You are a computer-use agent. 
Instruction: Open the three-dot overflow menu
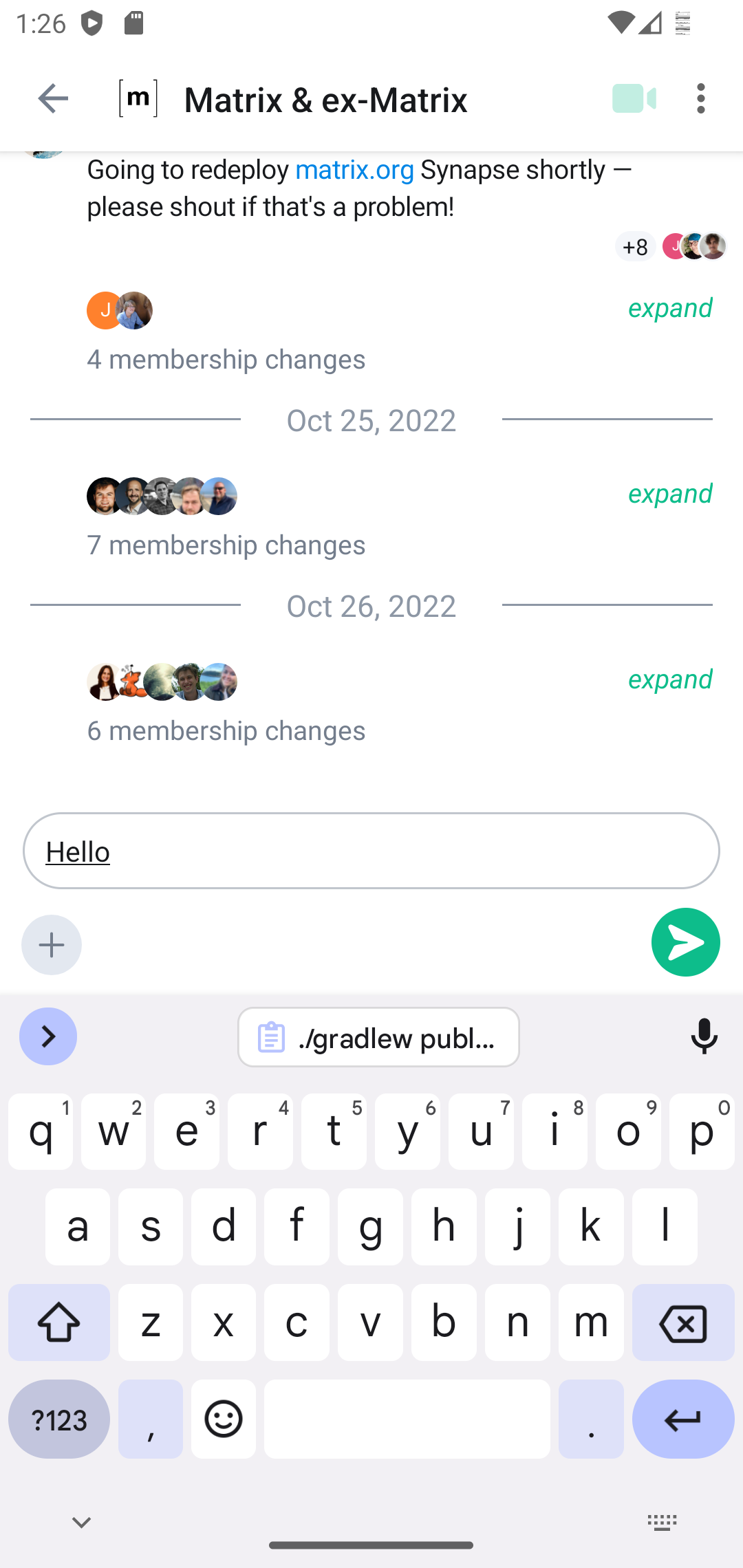pos(701,98)
